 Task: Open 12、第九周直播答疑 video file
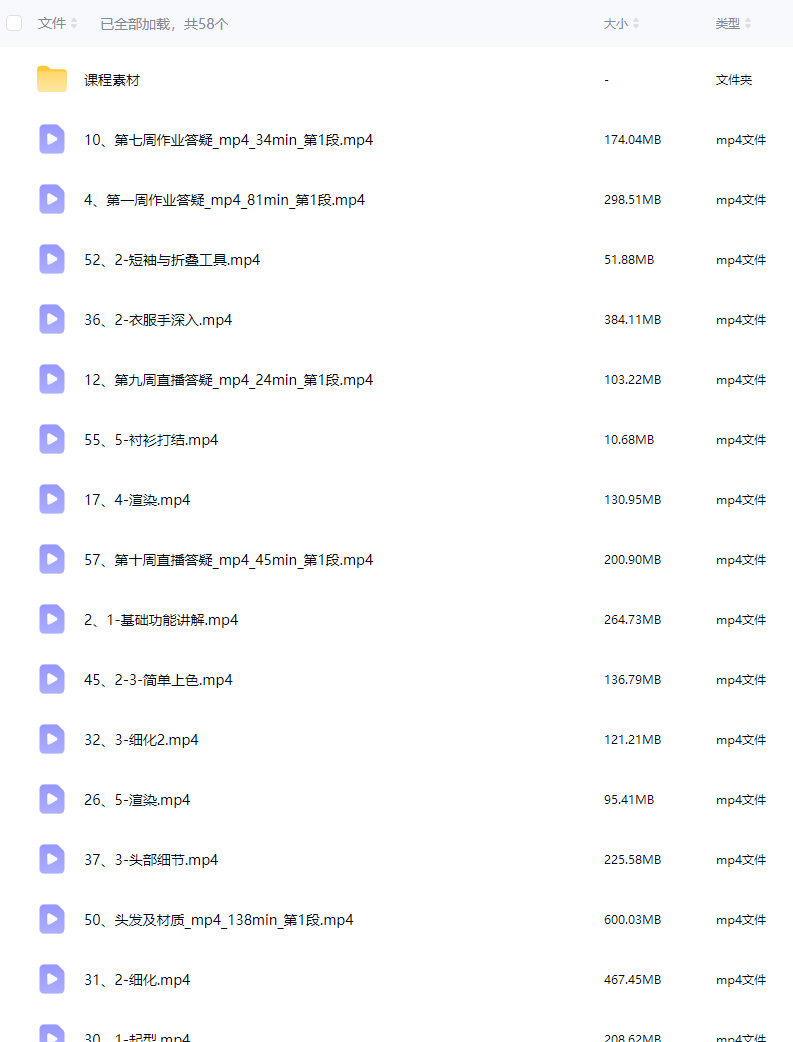228,380
